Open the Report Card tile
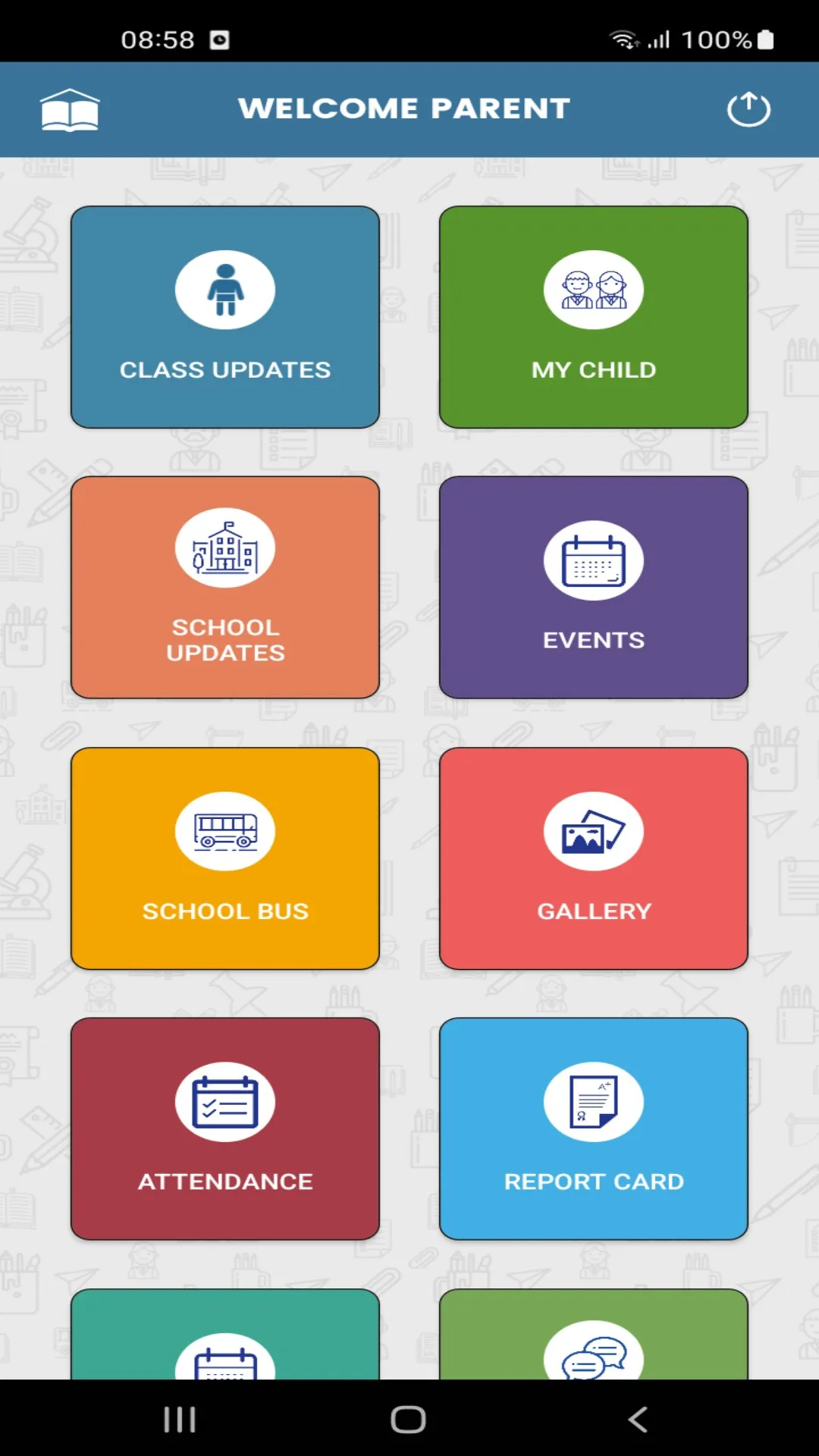The width and height of the screenshot is (819, 1456). (x=594, y=1129)
